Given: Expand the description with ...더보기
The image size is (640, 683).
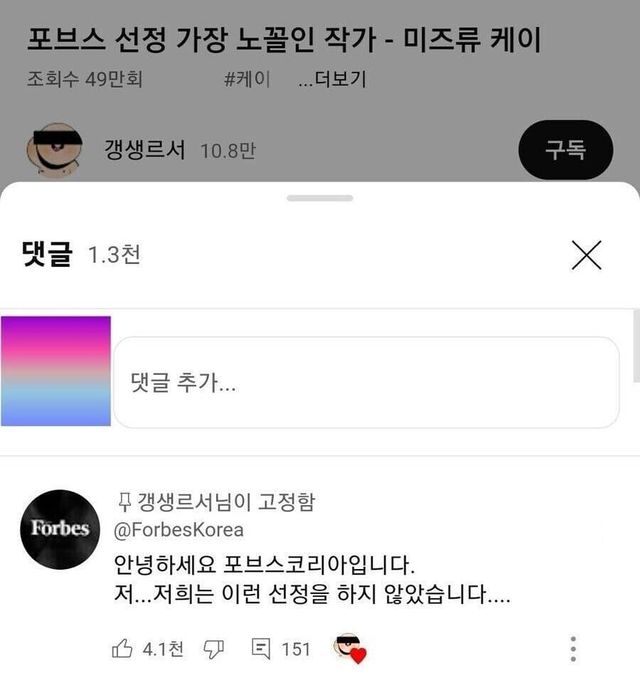Looking at the screenshot, I should click(332, 79).
